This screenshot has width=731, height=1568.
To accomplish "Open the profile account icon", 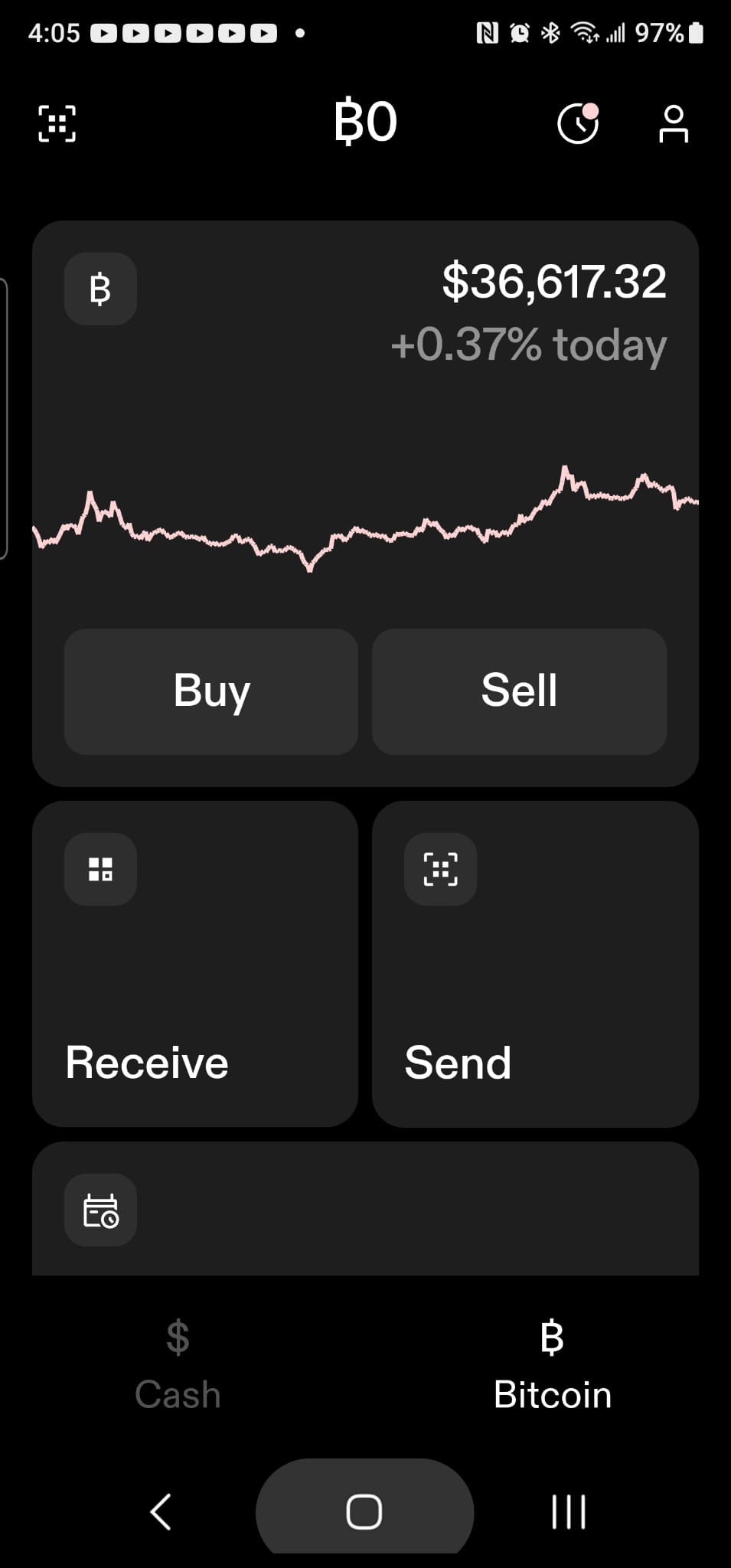I will click(674, 124).
